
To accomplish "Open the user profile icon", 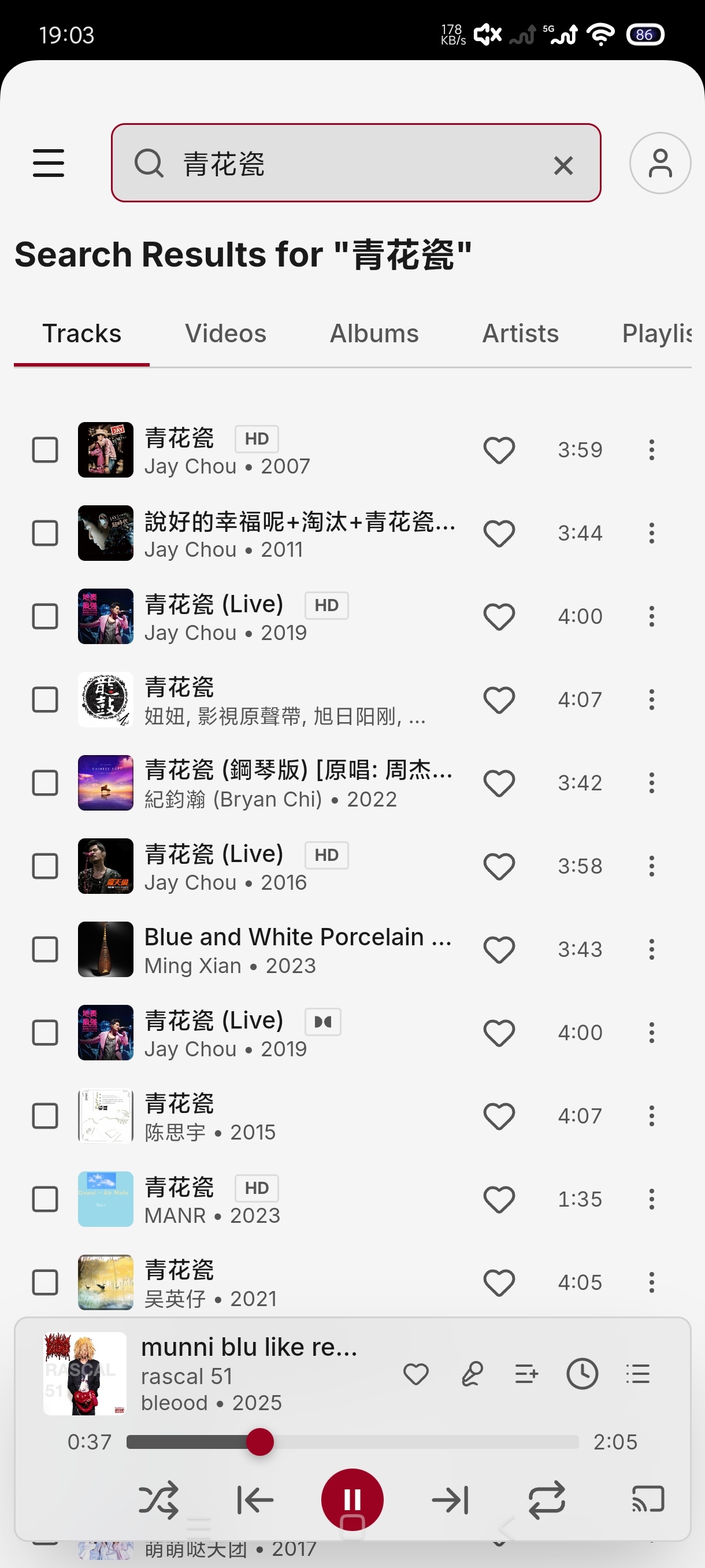I will (x=660, y=163).
